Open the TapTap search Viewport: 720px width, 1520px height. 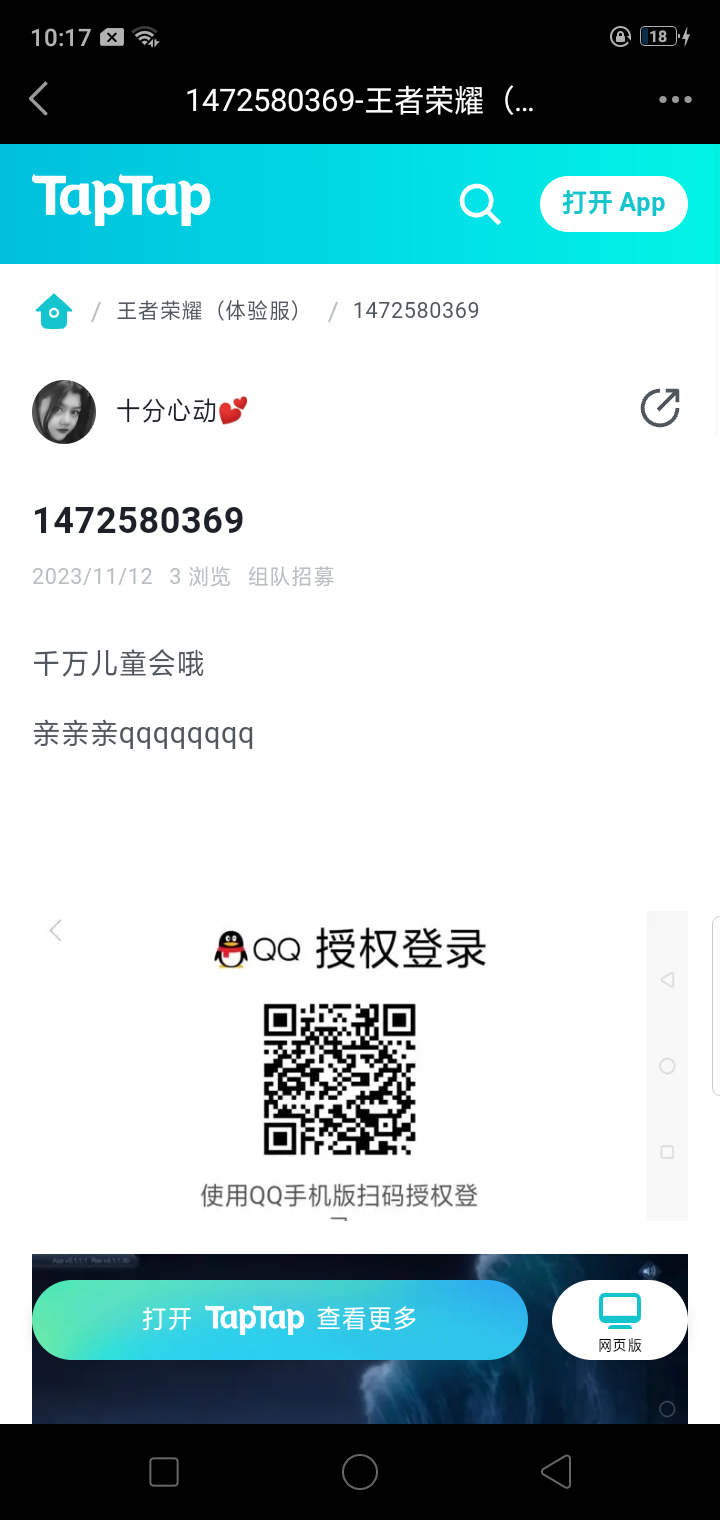coord(479,203)
